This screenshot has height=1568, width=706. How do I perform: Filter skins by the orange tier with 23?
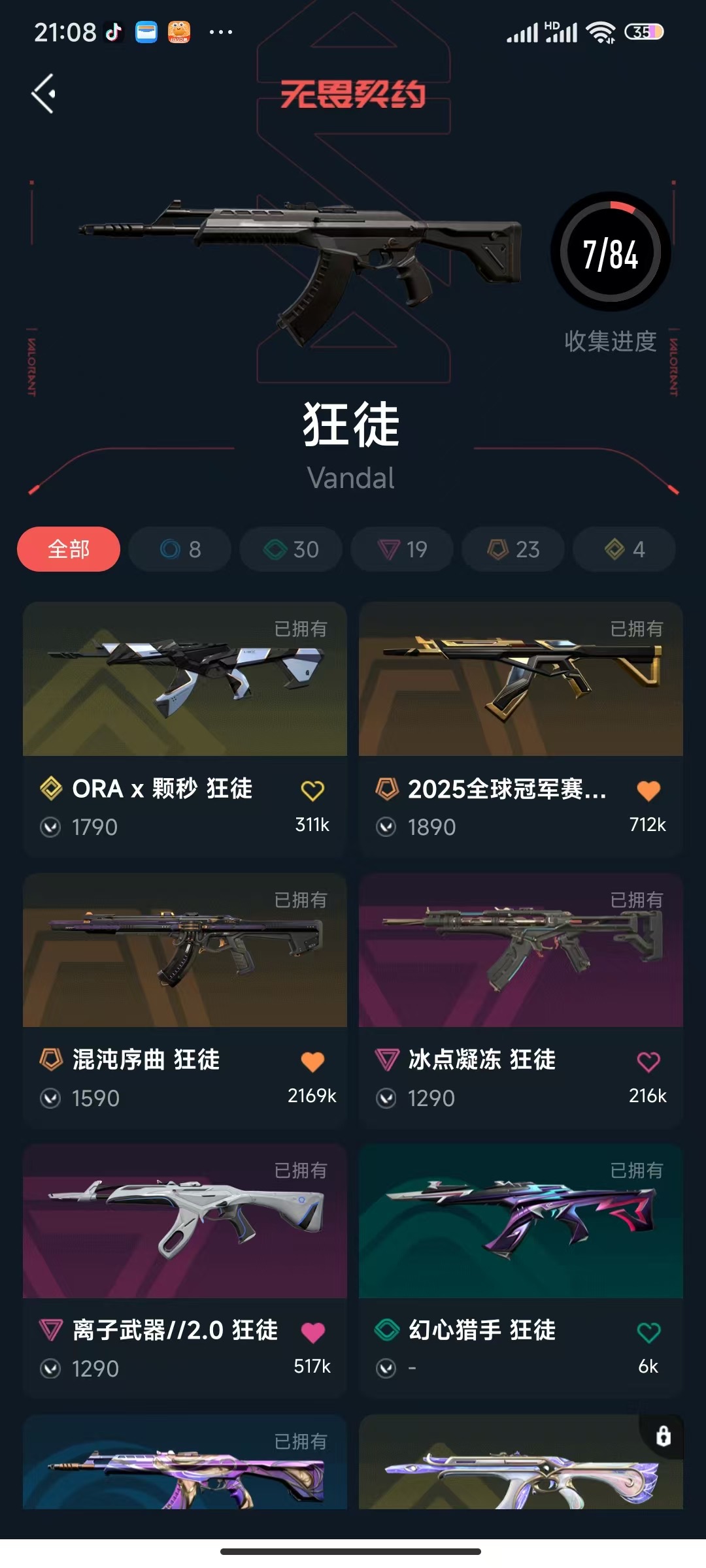[x=513, y=549]
